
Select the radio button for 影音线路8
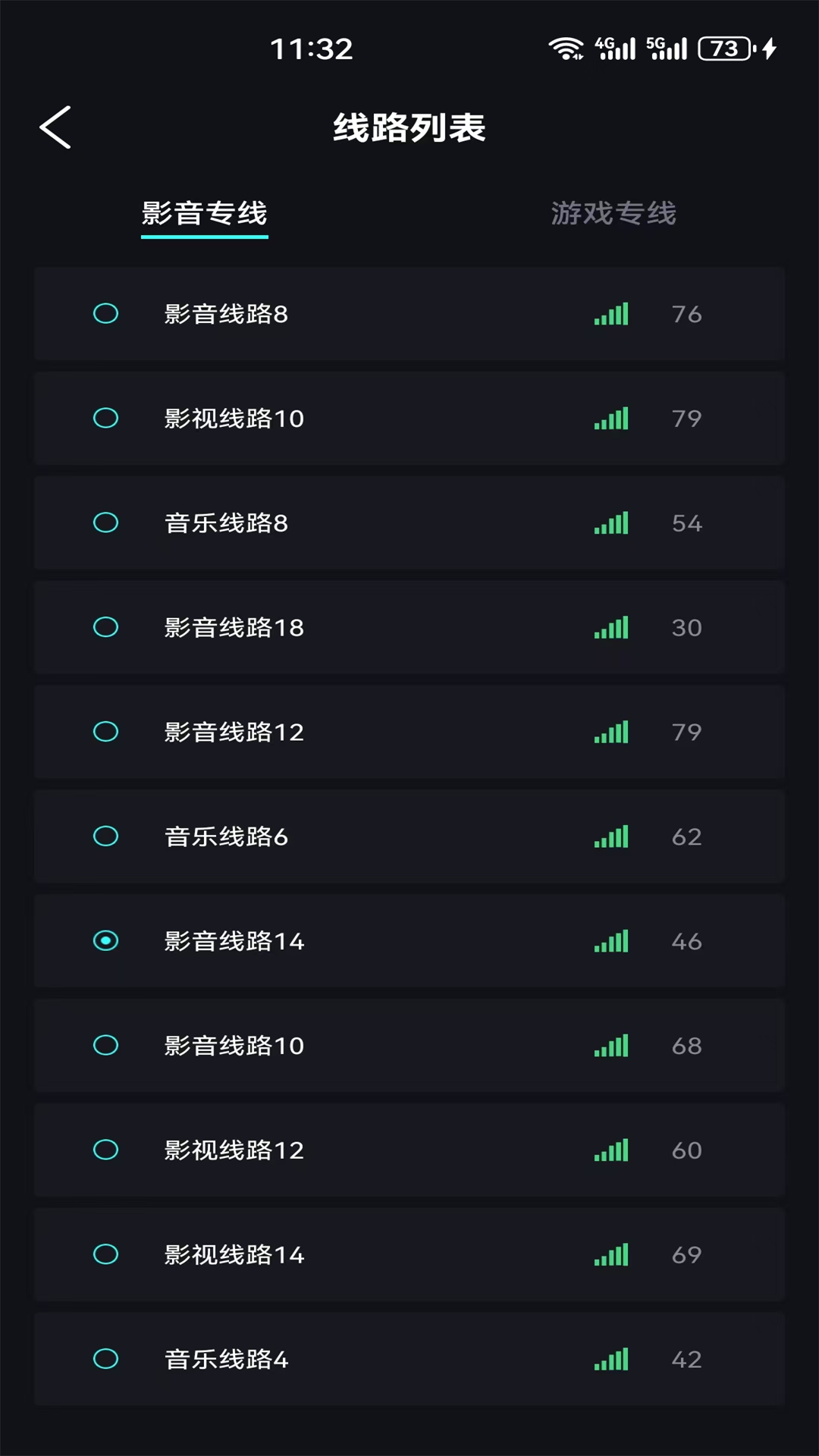105,314
